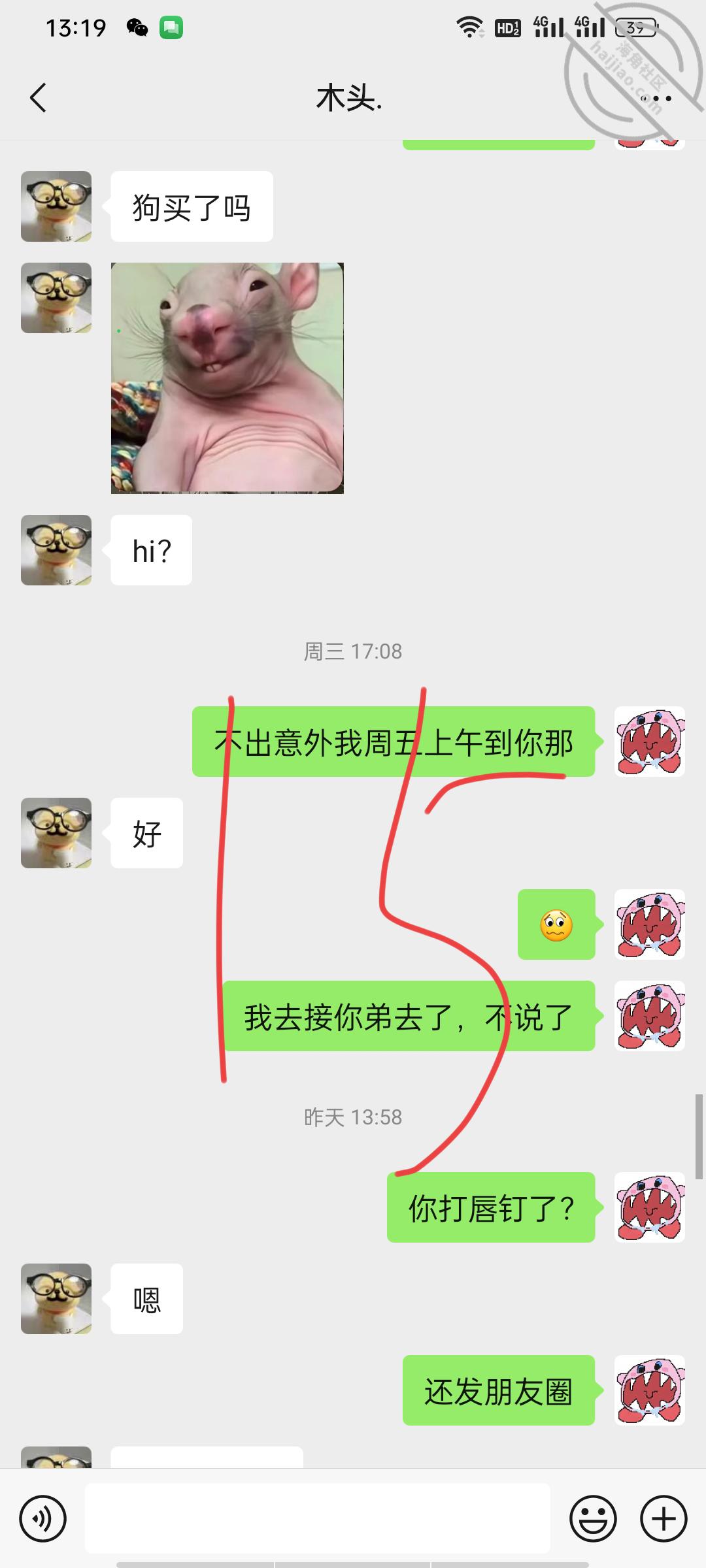Click the back arrow to leave the chat
The image size is (706, 1568).
coord(37,98)
